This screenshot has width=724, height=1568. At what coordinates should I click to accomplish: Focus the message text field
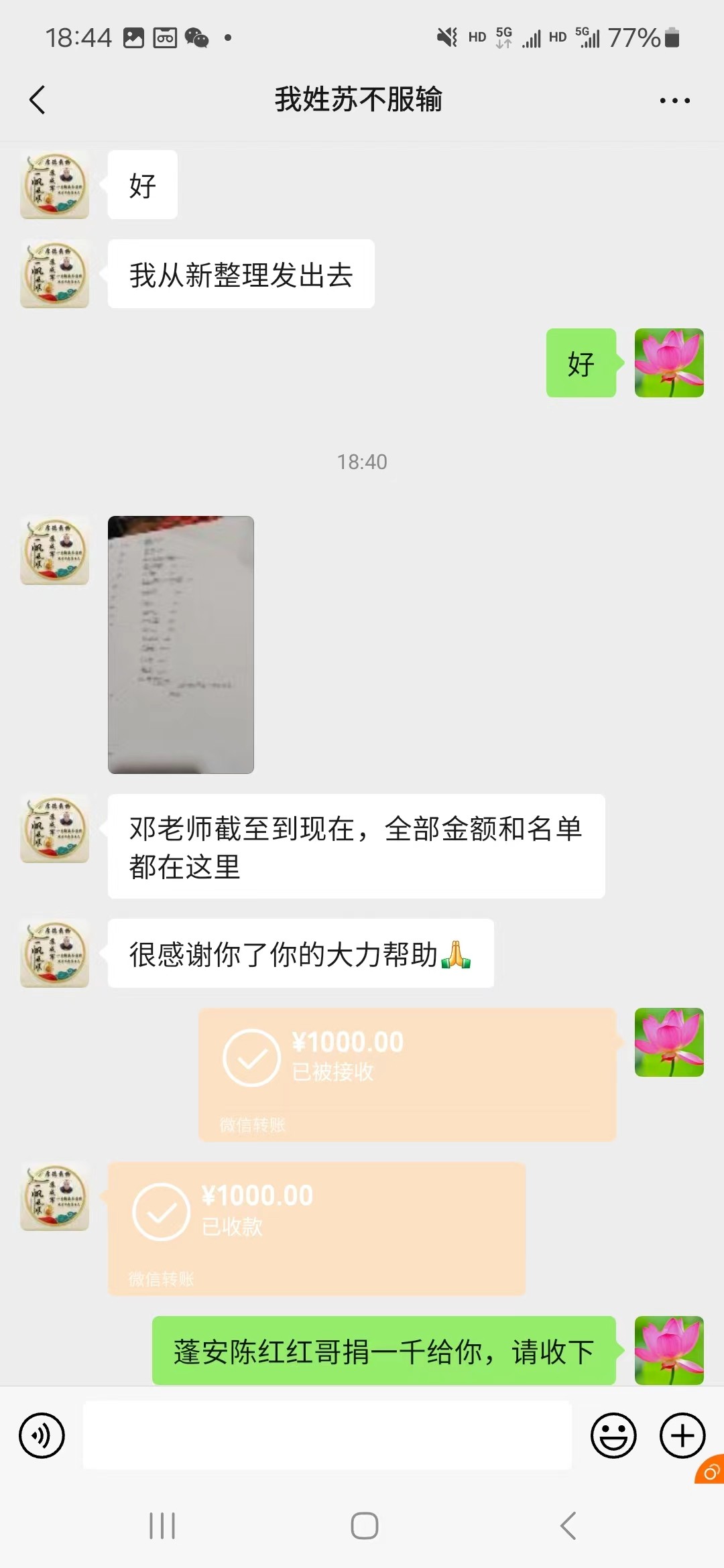tap(327, 1435)
